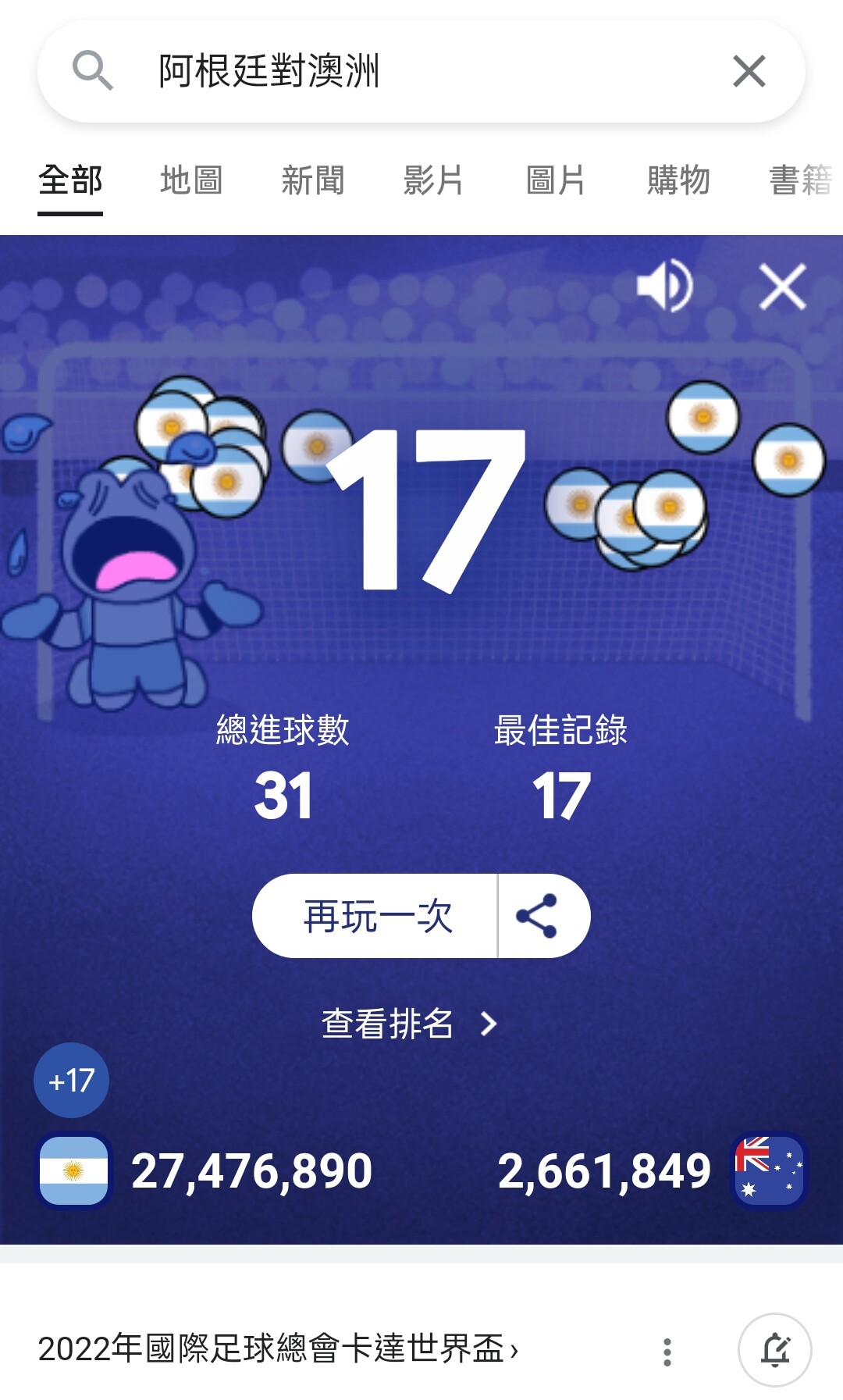Switch to the 地圖 tab

tap(191, 180)
